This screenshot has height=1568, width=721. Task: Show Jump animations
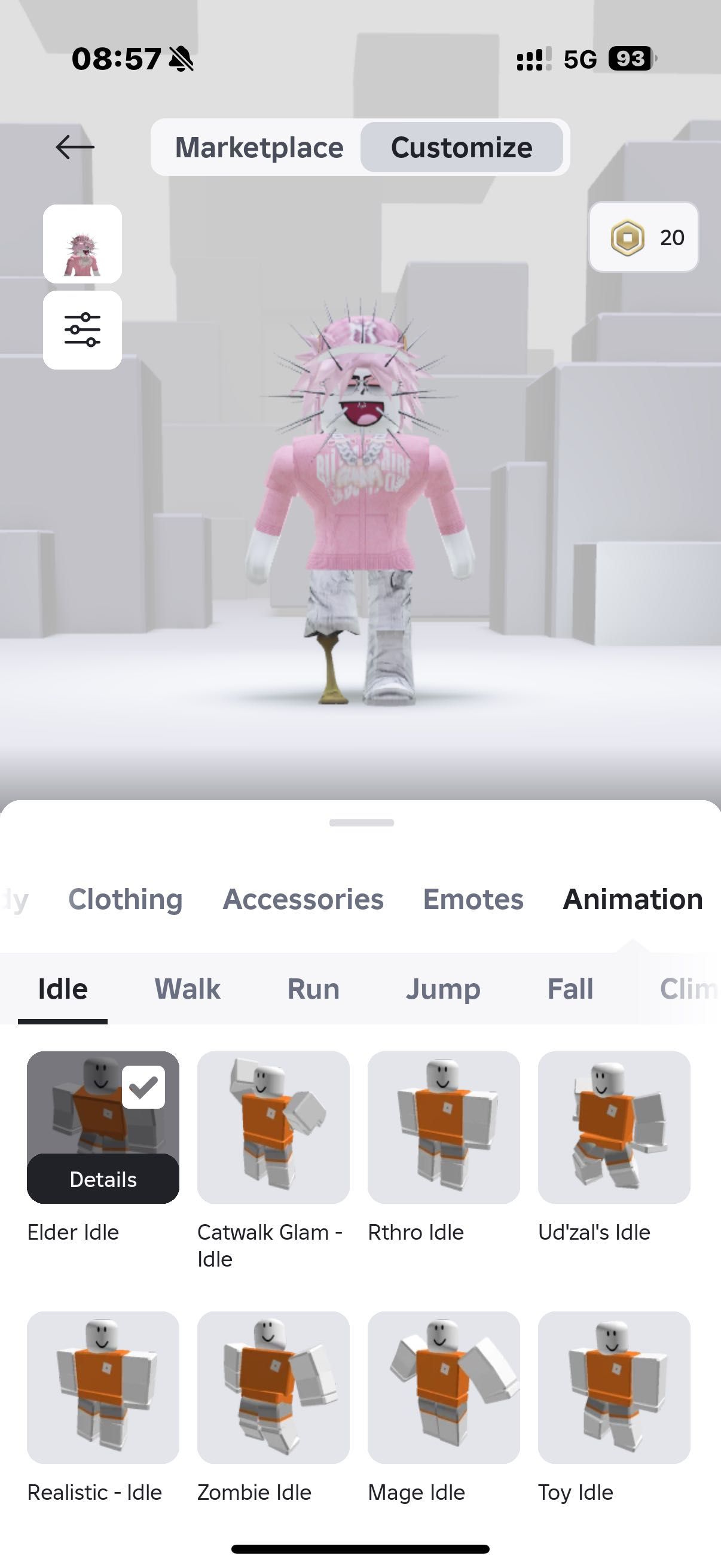[443, 989]
